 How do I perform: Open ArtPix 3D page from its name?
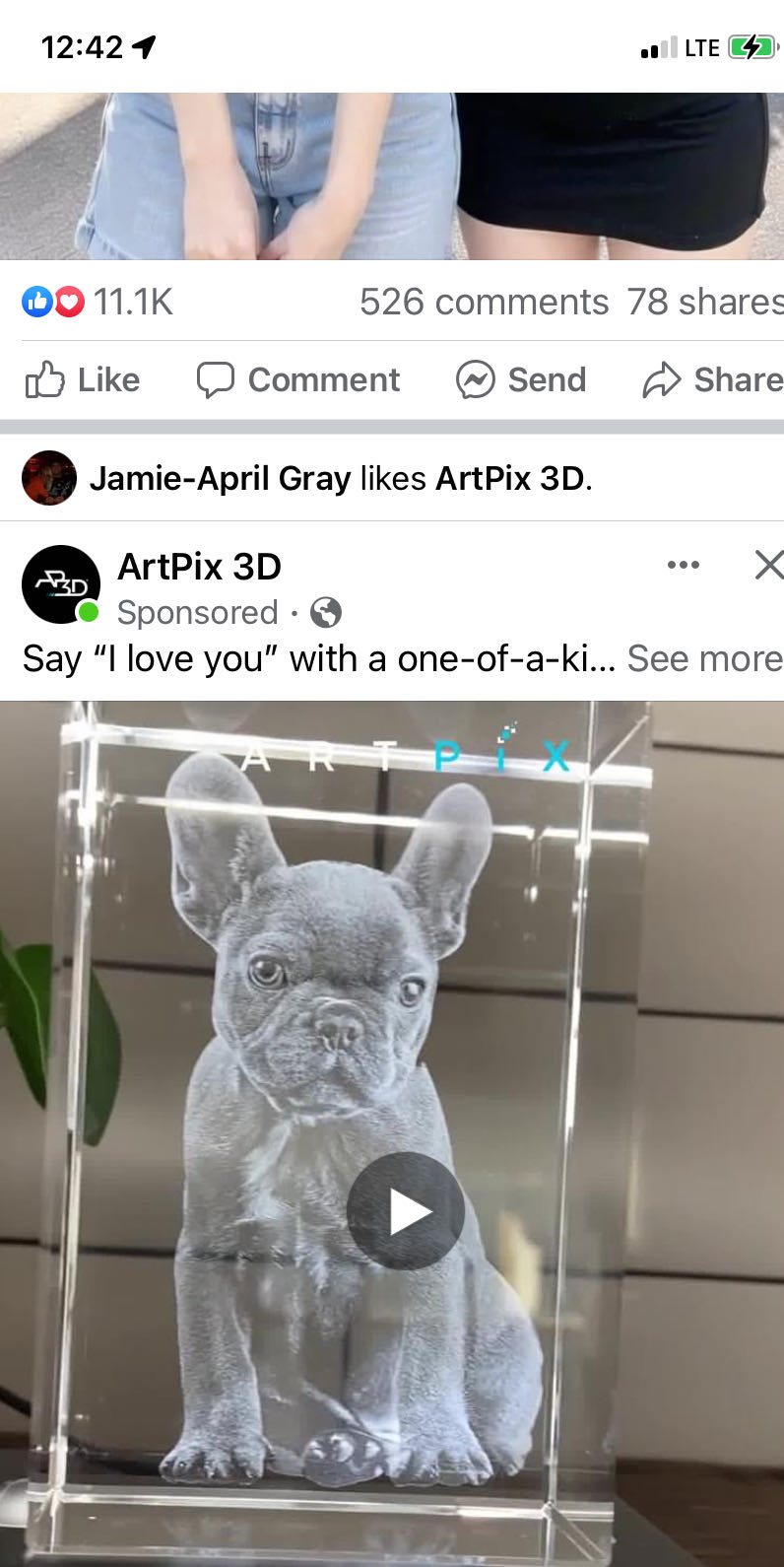click(199, 567)
